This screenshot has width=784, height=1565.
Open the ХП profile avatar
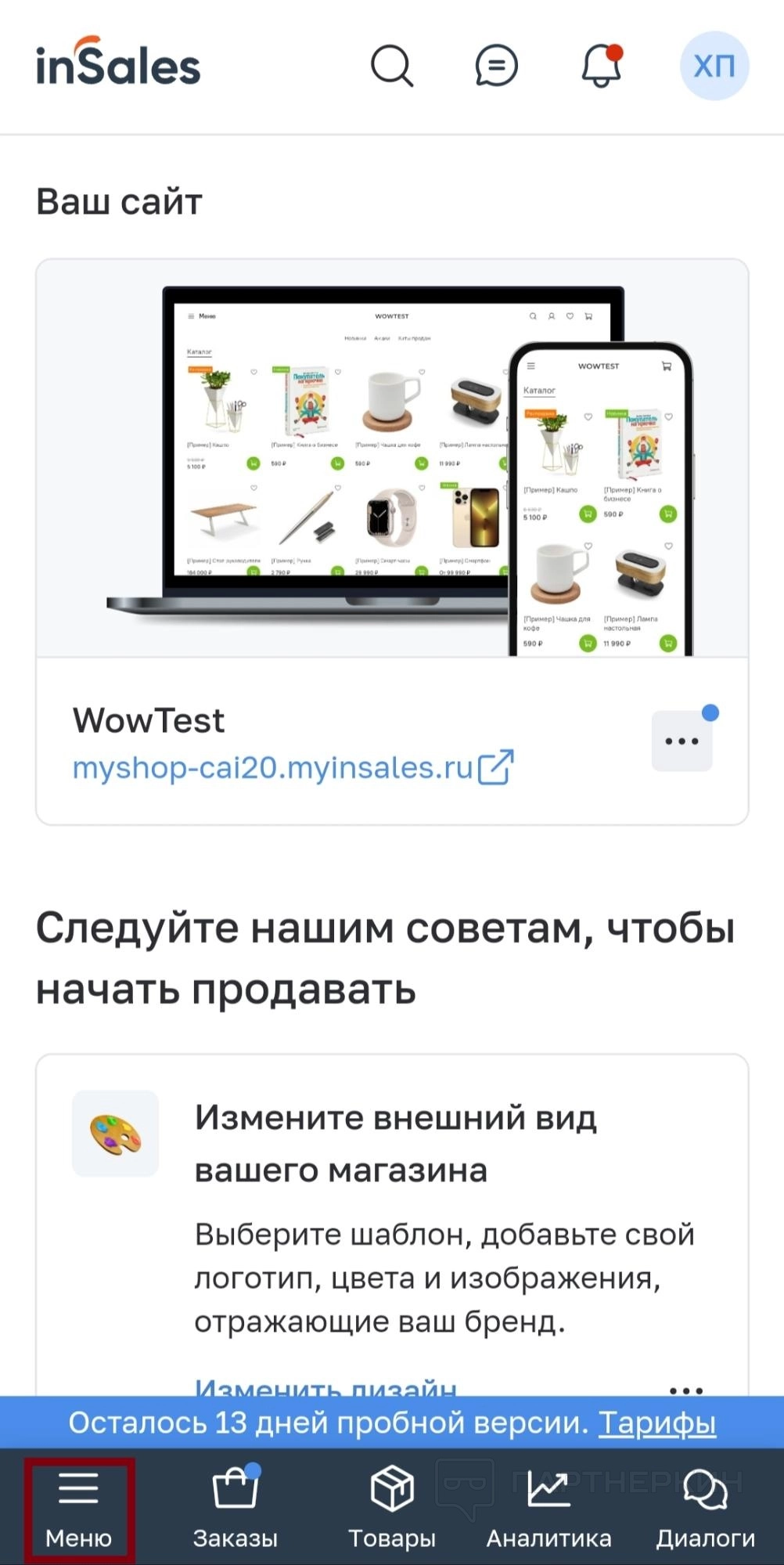click(714, 66)
